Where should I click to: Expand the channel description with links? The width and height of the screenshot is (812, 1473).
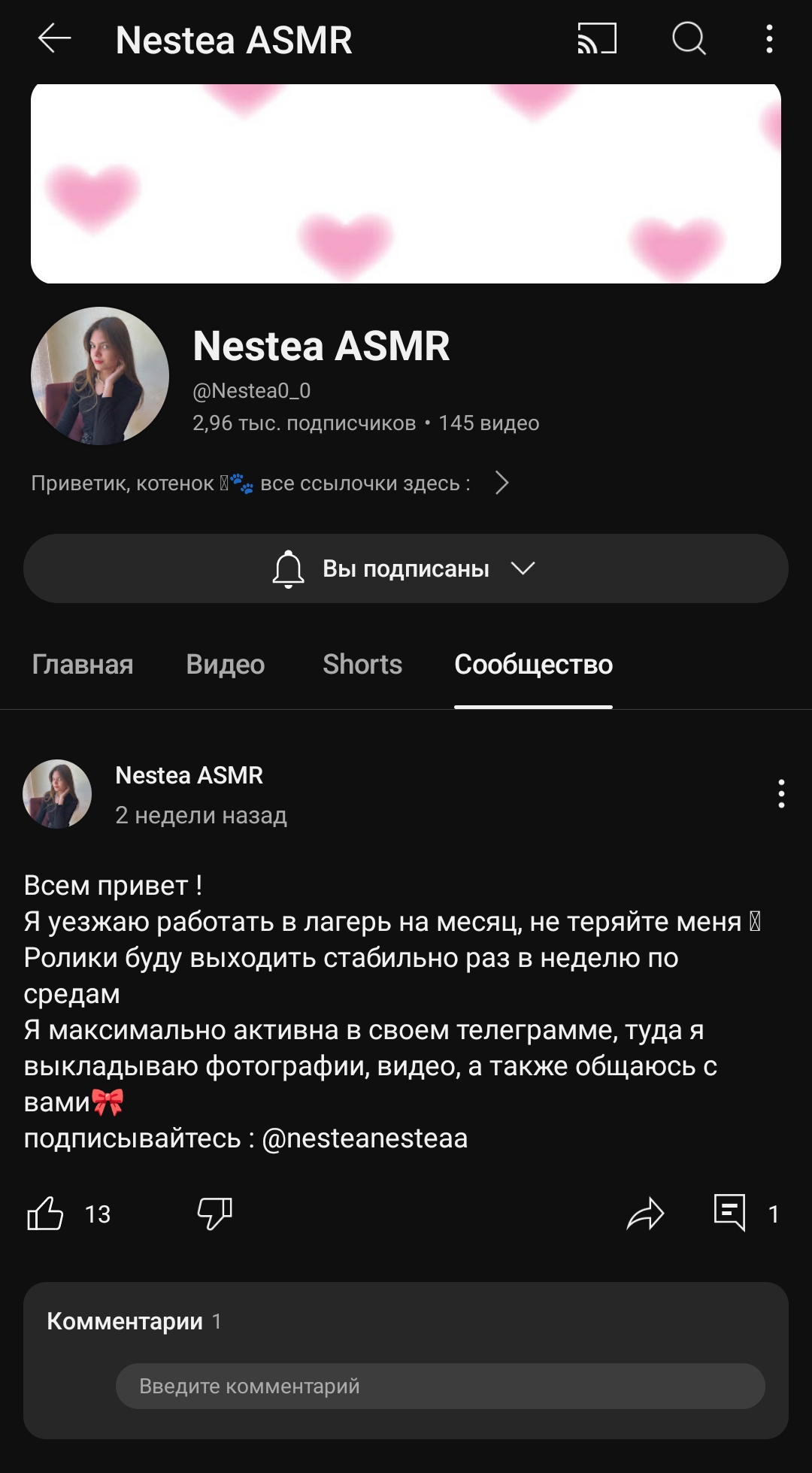[x=501, y=483]
